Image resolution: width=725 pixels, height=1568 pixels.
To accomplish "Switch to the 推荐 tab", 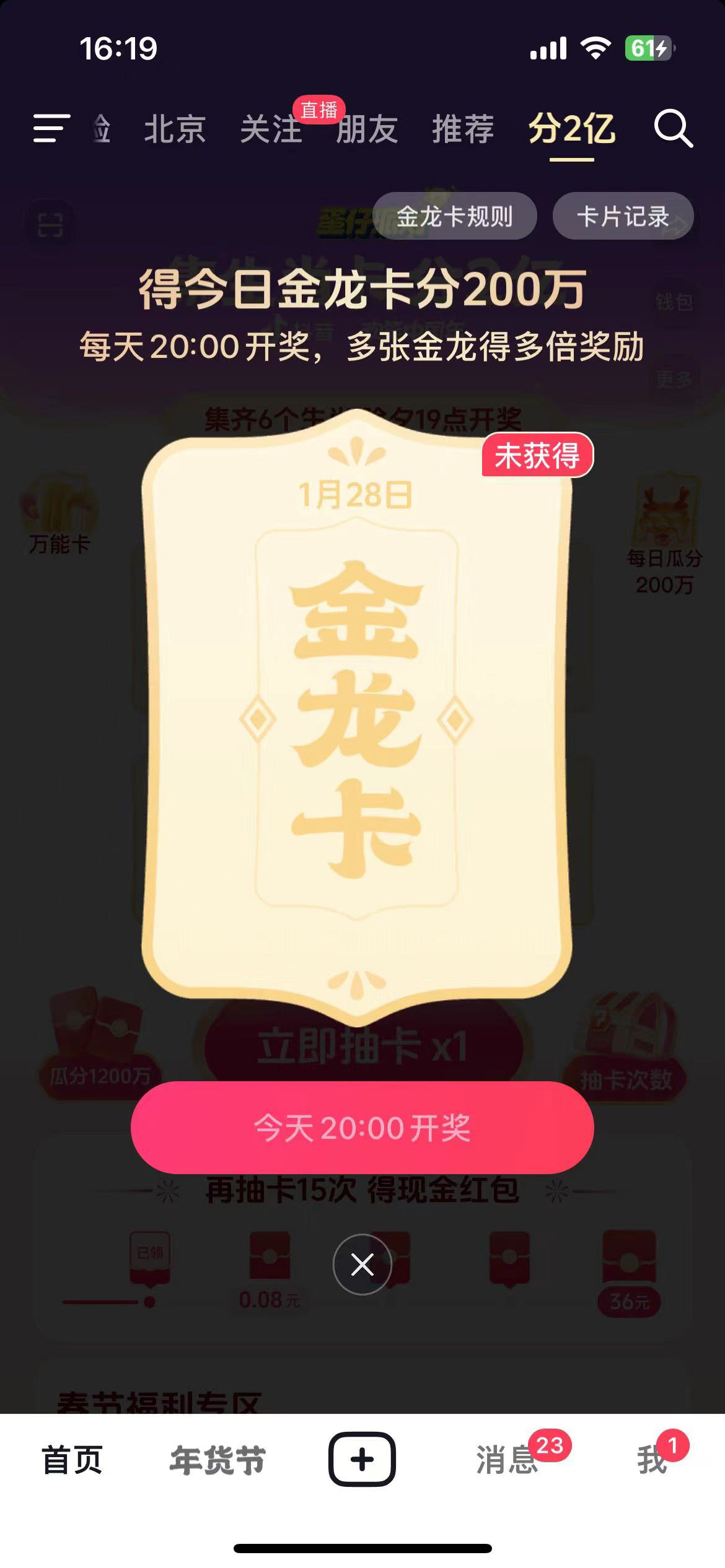I will [x=463, y=129].
